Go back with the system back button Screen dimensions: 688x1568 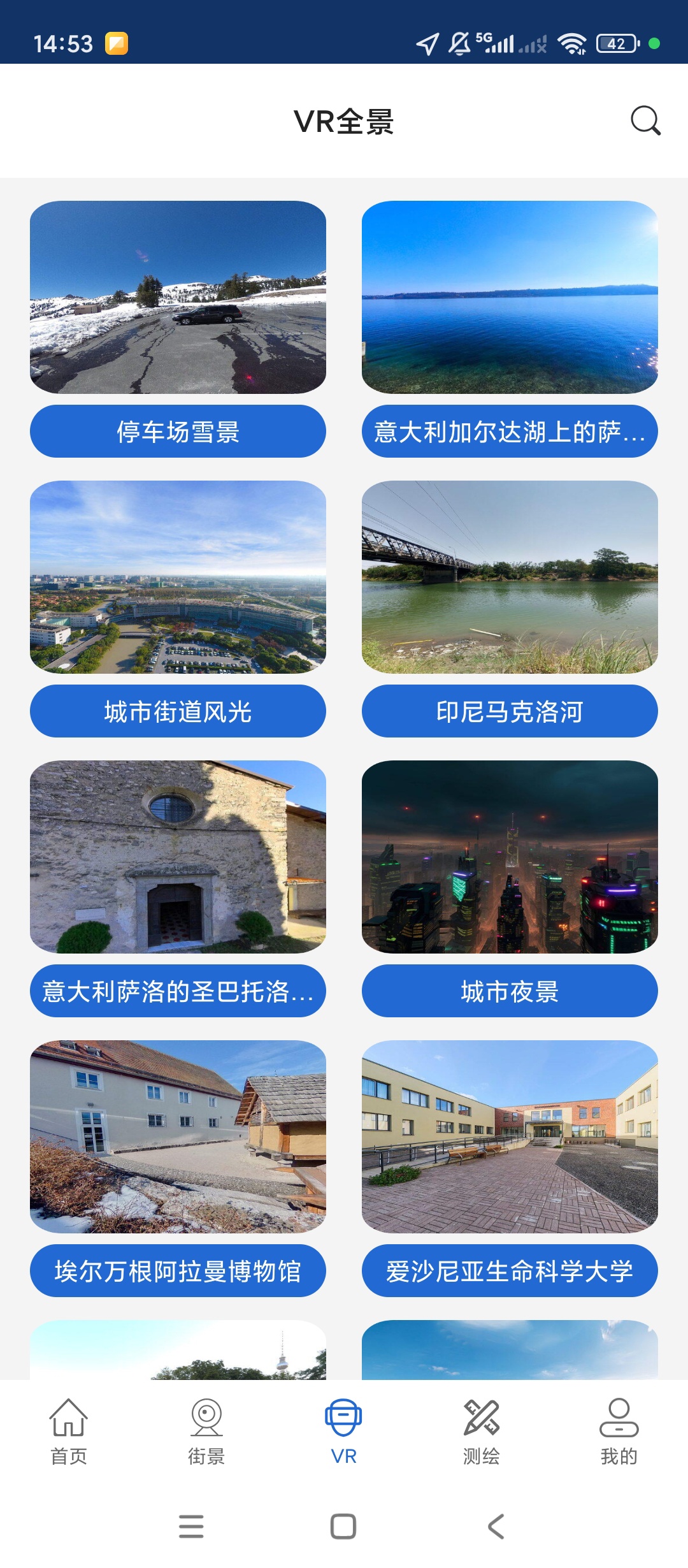point(496,1527)
